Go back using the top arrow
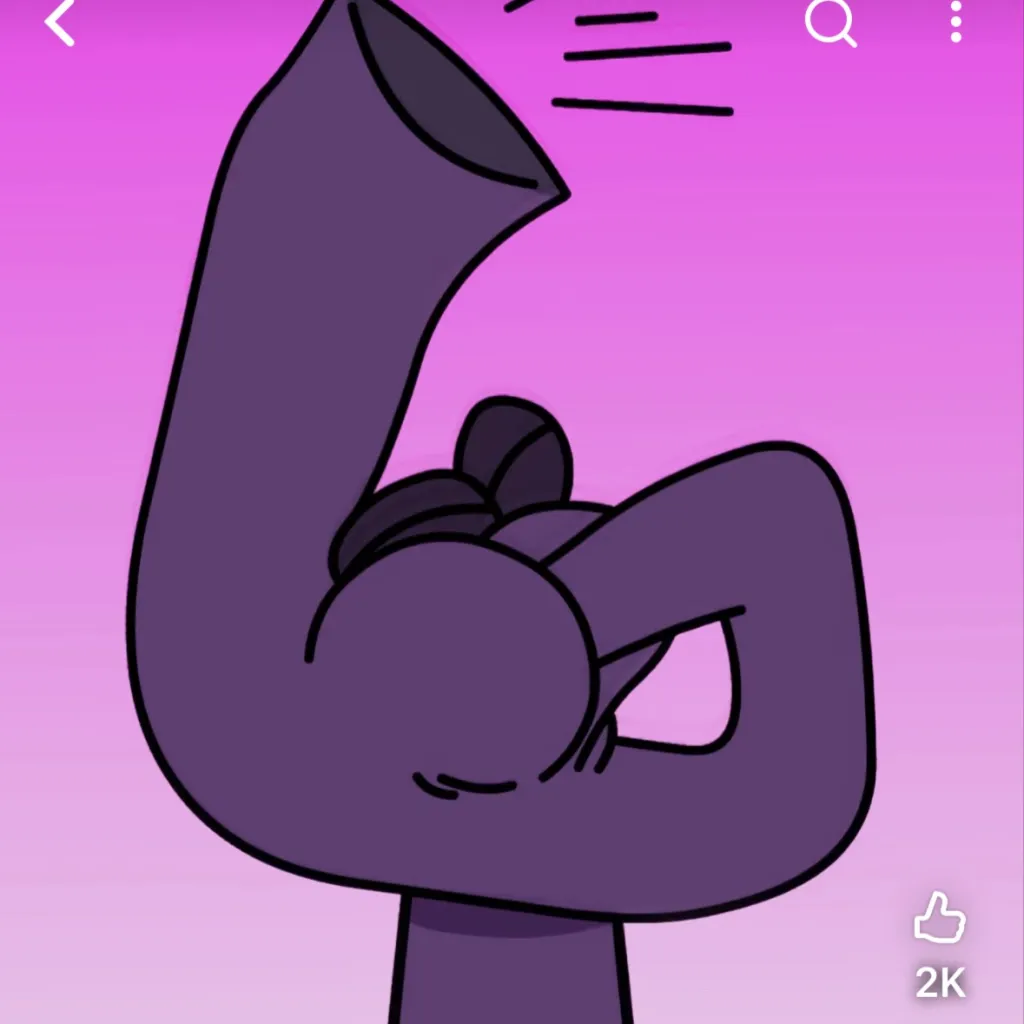Viewport: 1024px width, 1024px height. click(x=60, y=22)
